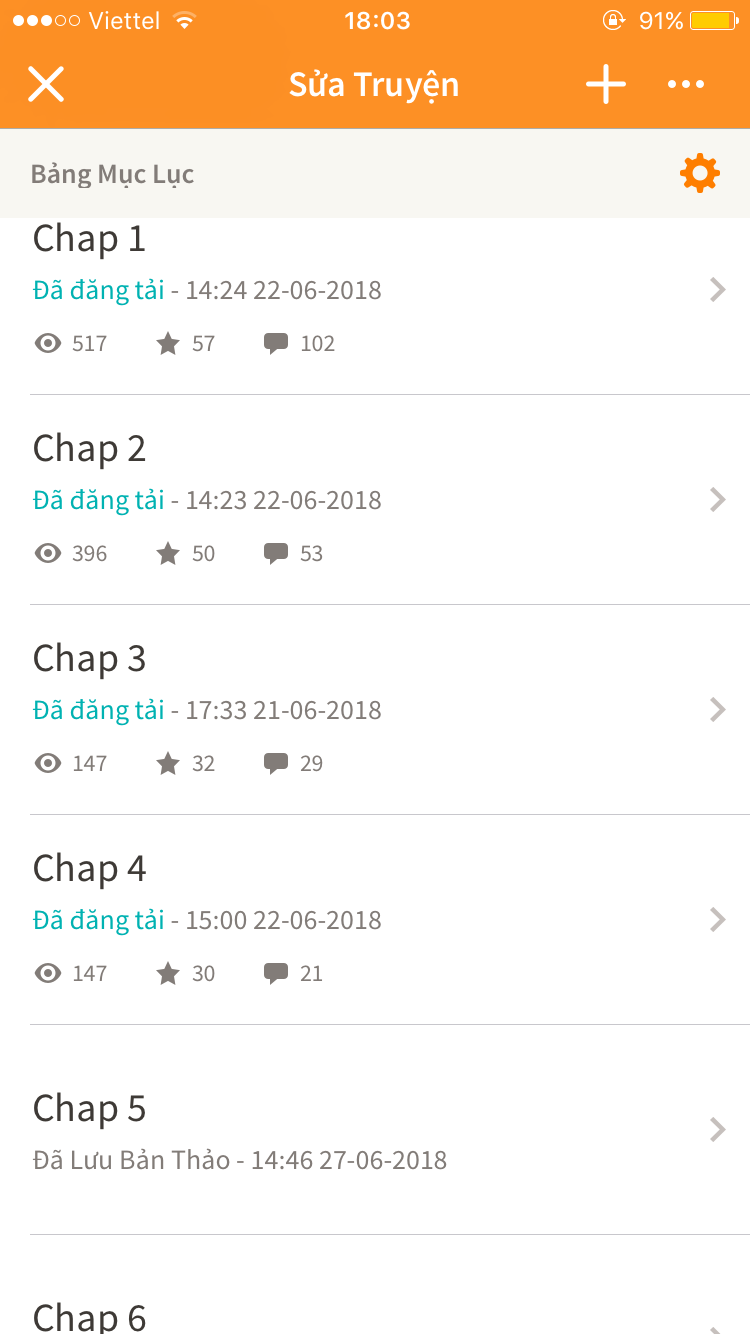The height and width of the screenshot is (1334, 750).
Task: Select the Chap 2 row
Action: [375, 500]
